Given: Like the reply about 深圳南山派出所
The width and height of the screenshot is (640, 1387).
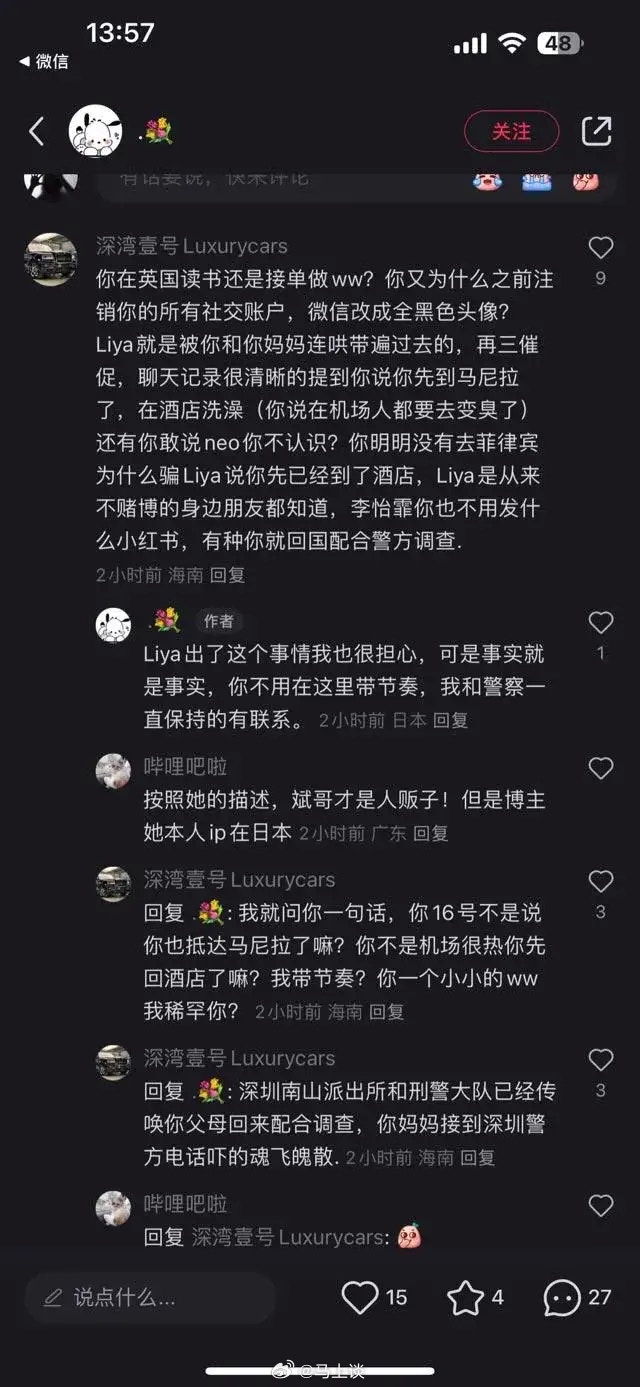Looking at the screenshot, I should [x=600, y=1060].
